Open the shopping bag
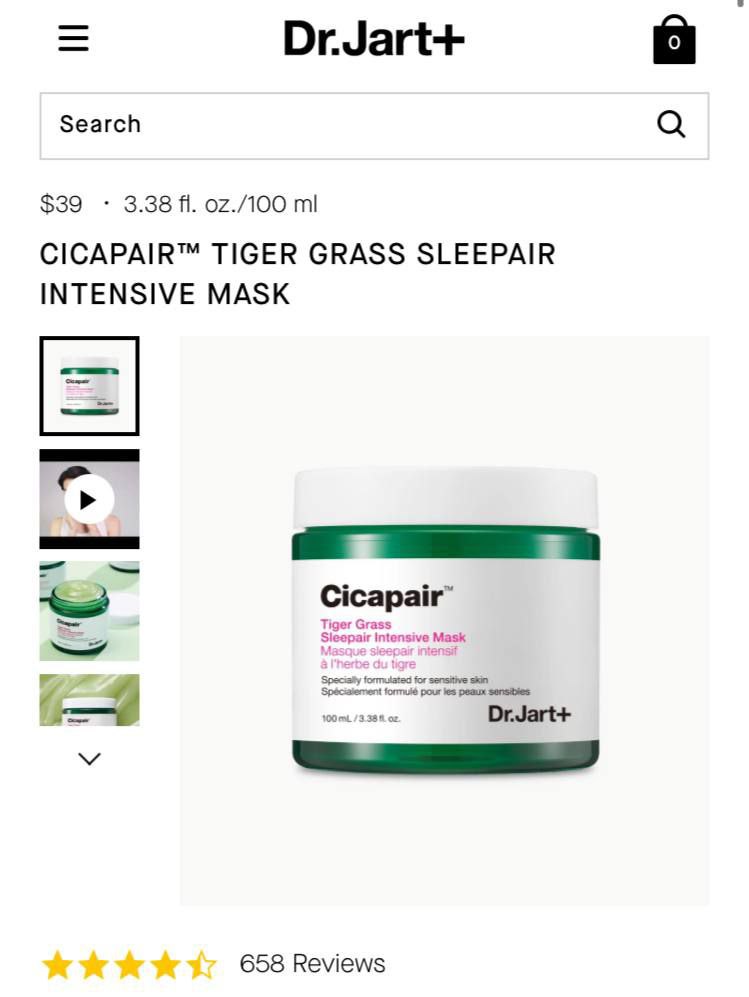The width and height of the screenshot is (749, 997). pos(674,41)
